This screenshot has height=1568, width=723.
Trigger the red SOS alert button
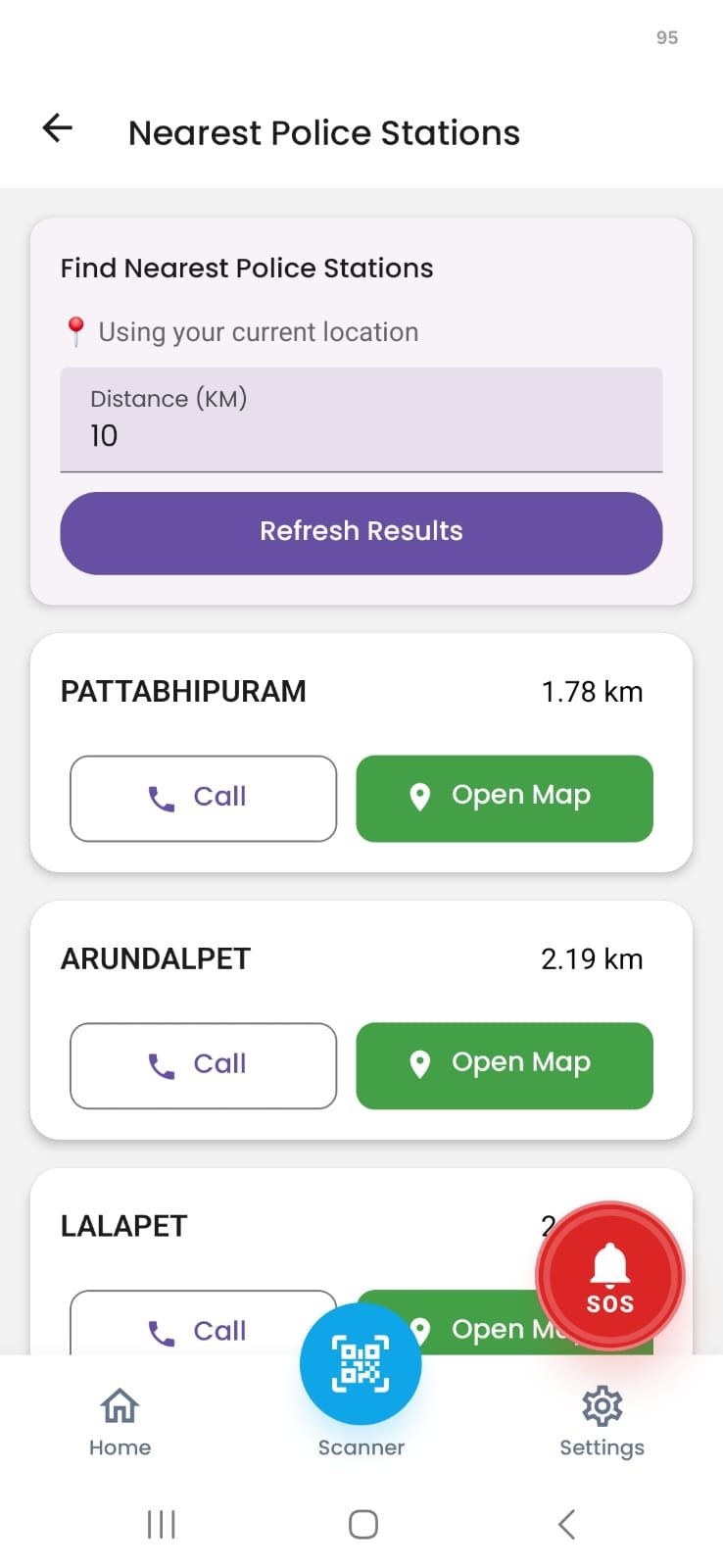609,1276
